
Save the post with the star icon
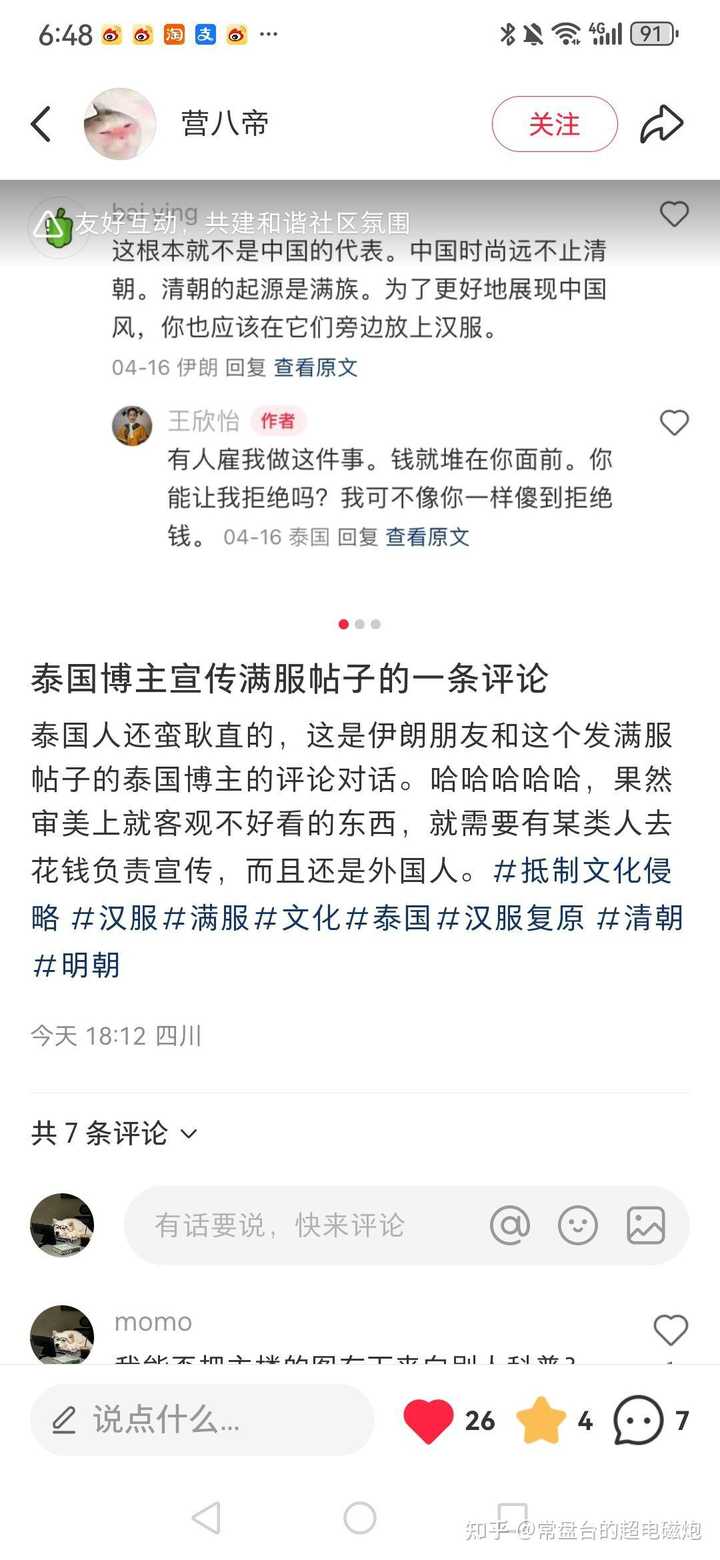tap(541, 1420)
